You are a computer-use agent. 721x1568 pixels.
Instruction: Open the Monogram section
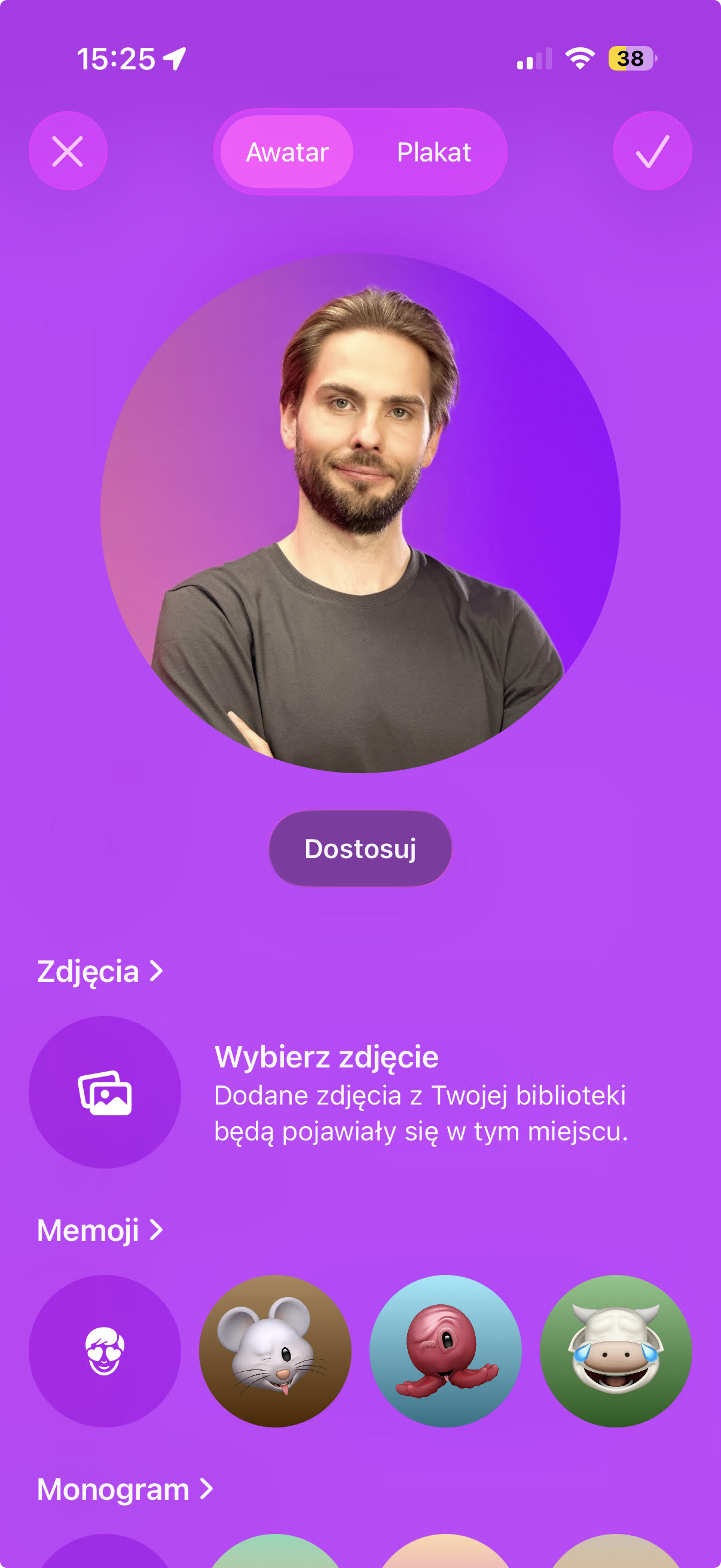126,1490
